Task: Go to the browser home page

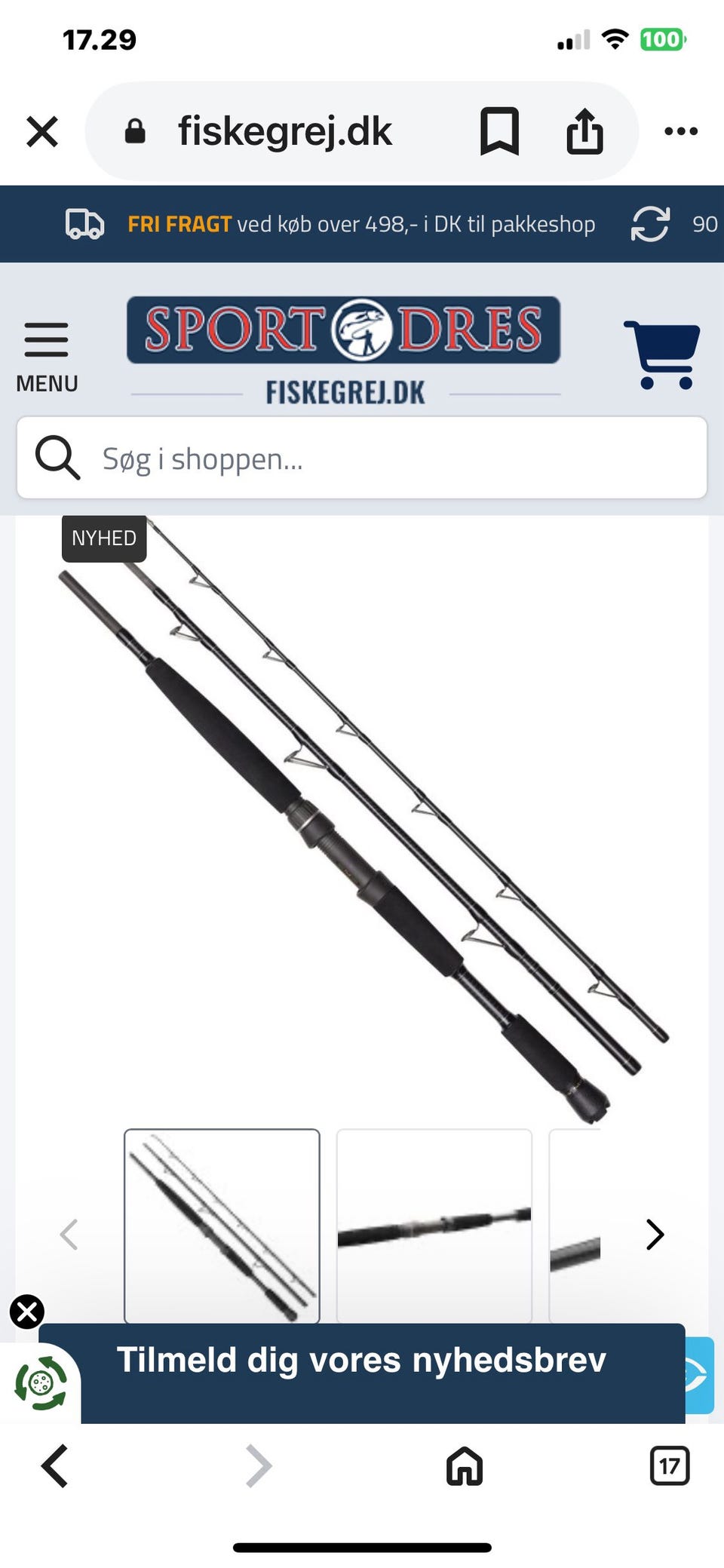Action: (x=464, y=1466)
